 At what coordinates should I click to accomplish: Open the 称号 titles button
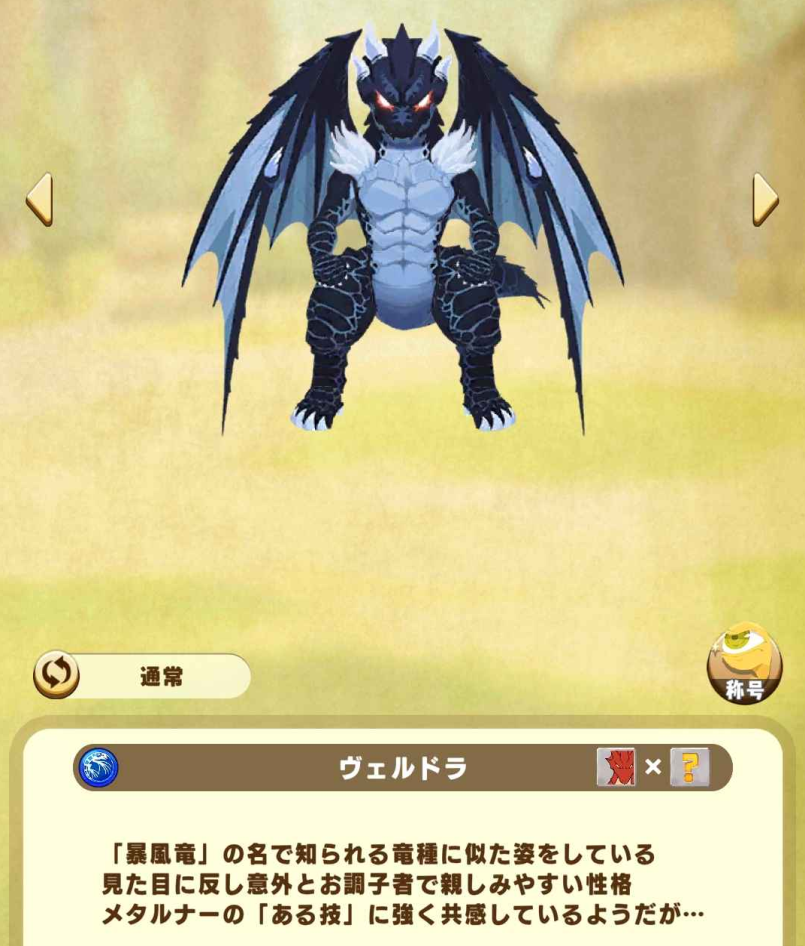[x=744, y=664]
